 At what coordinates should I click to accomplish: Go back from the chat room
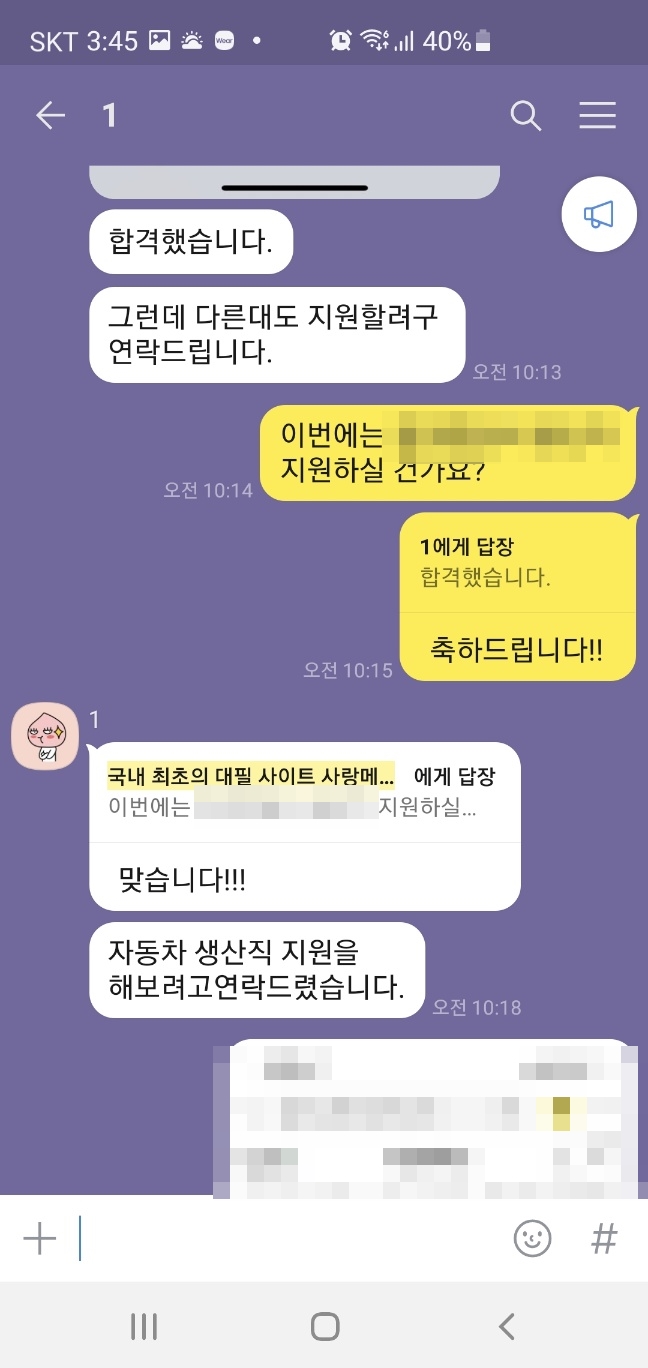(x=50, y=116)
